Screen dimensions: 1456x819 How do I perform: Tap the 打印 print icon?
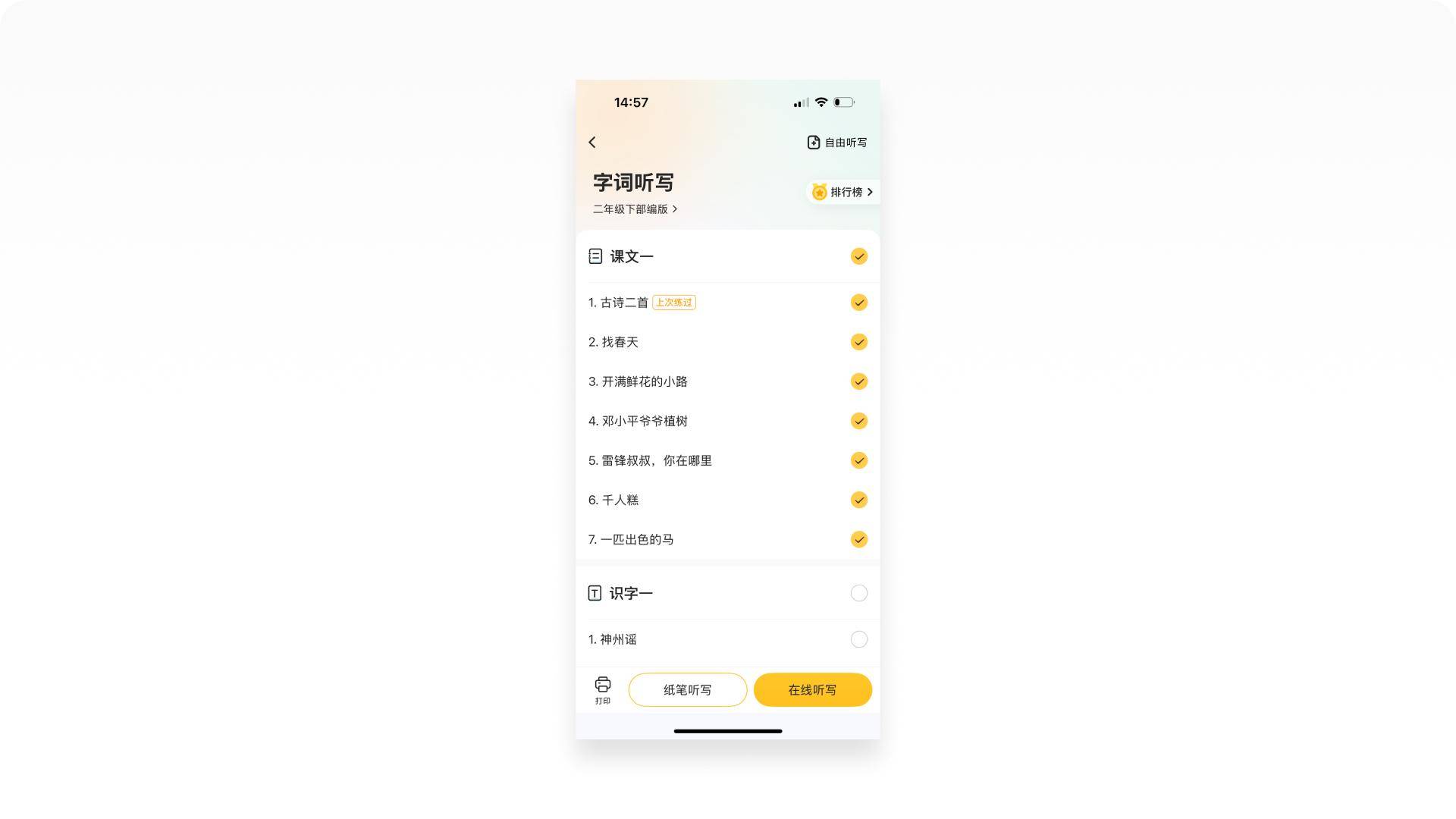pyautogui.click(x=603, y=689)
